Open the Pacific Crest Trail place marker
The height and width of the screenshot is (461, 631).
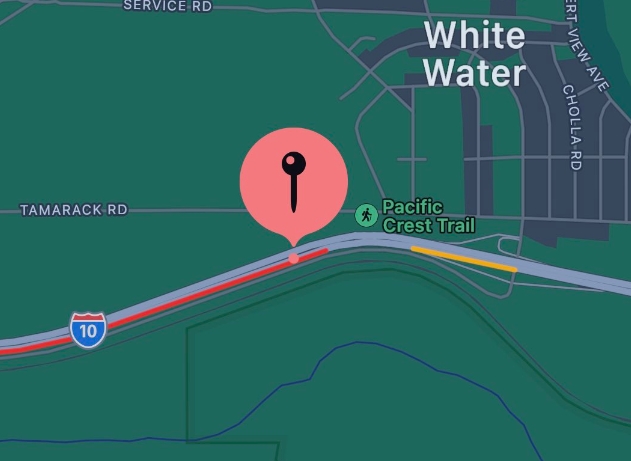pos(367,214)
